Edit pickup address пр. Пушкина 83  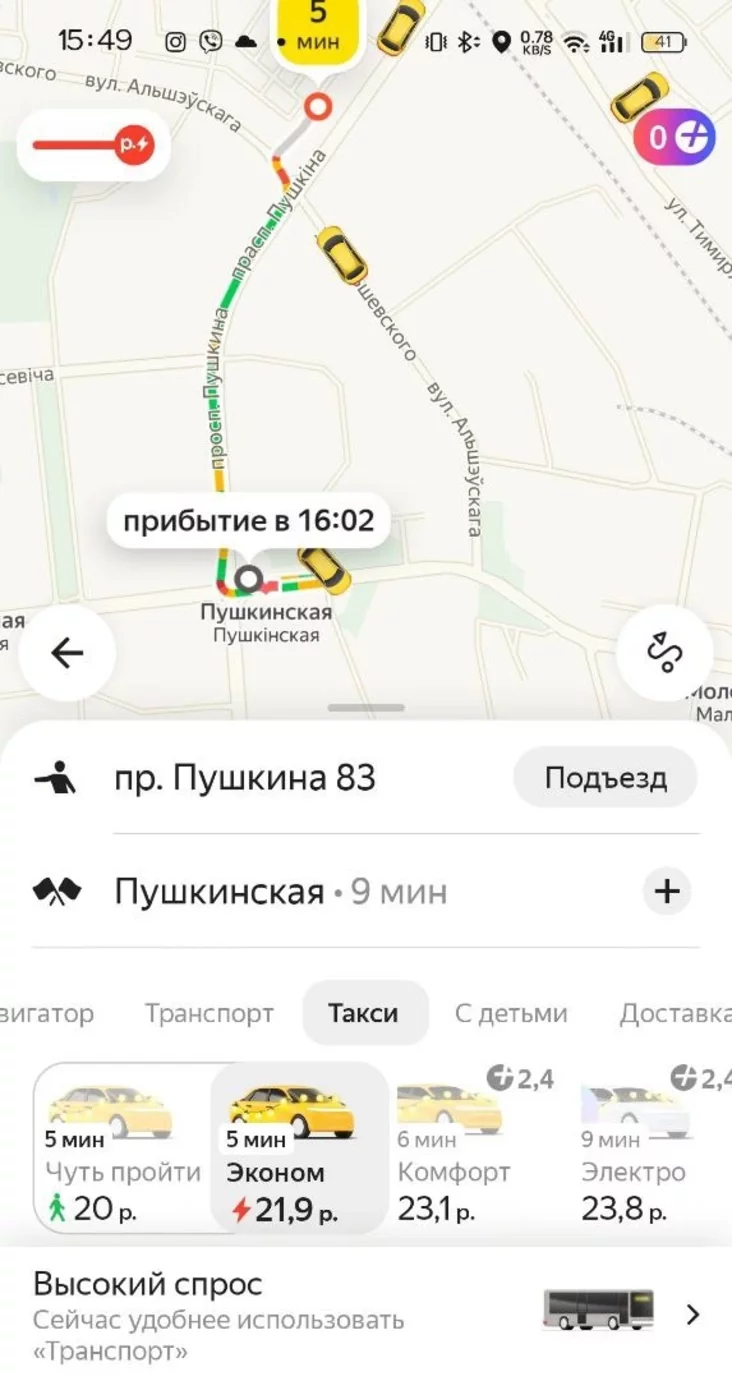point(245,778)
